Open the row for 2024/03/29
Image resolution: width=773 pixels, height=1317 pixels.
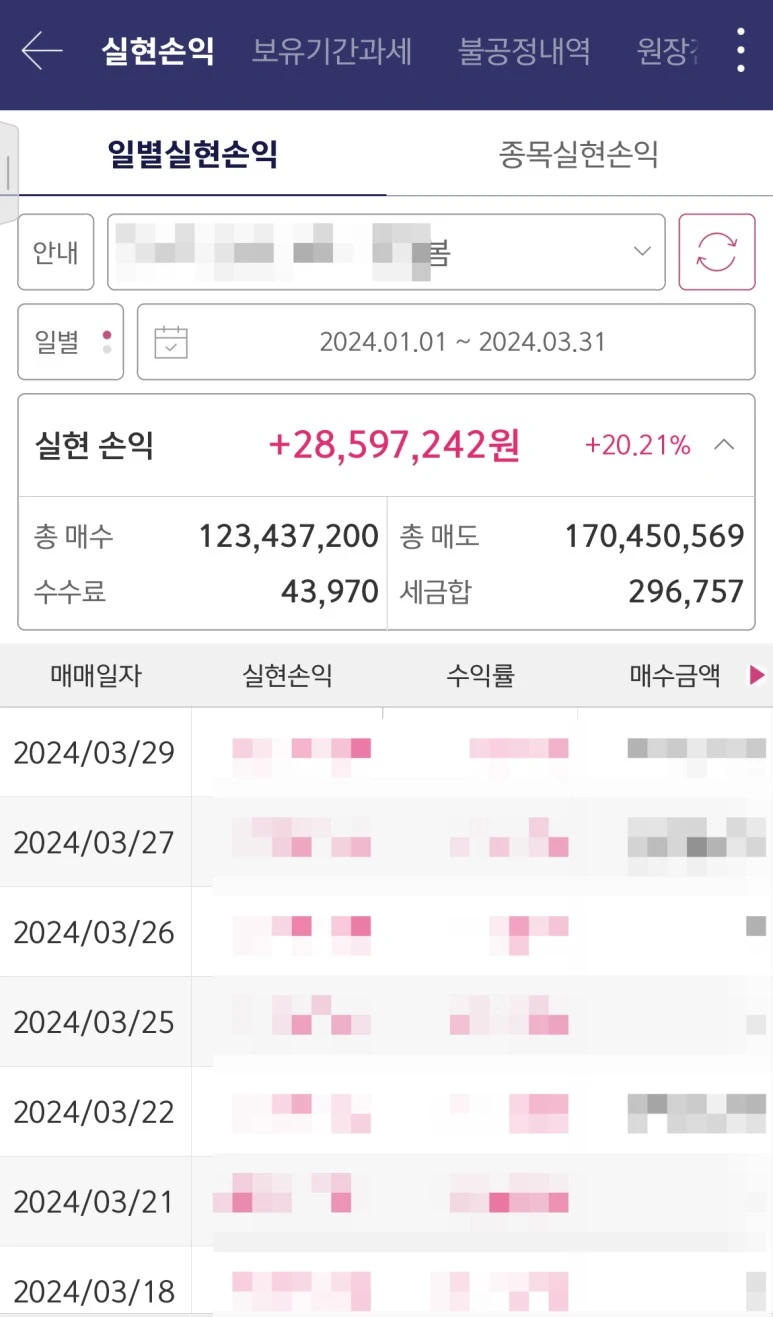tap(386, 752)
